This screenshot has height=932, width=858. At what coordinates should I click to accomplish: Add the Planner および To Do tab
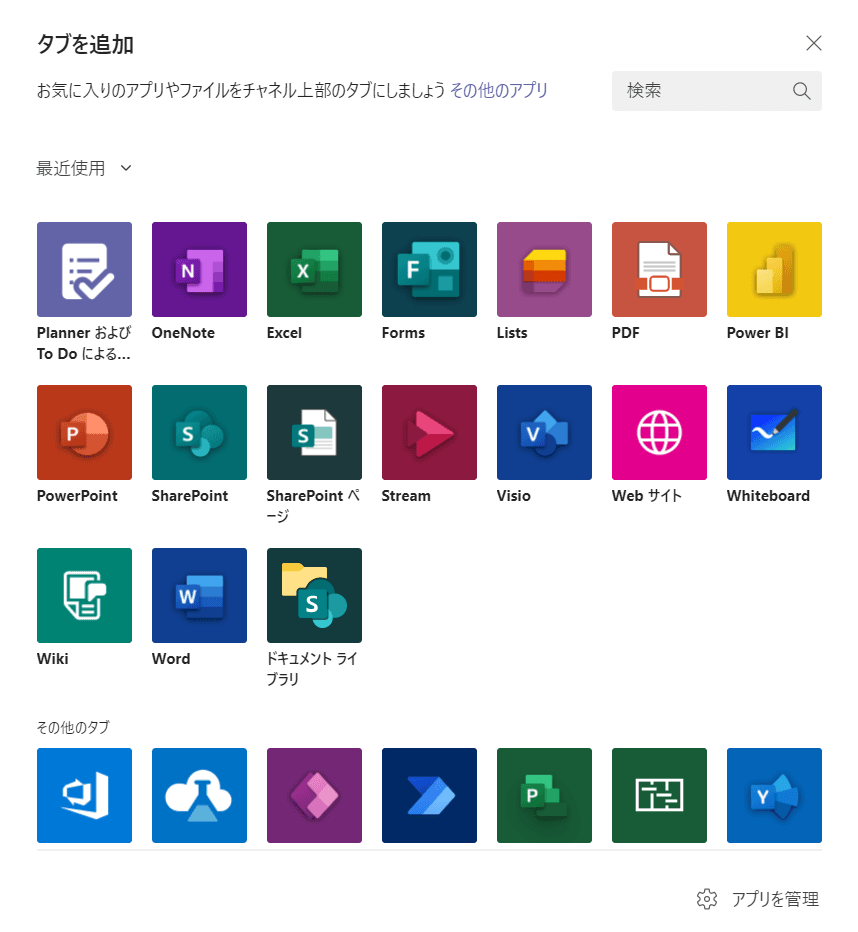coord(84,269)
